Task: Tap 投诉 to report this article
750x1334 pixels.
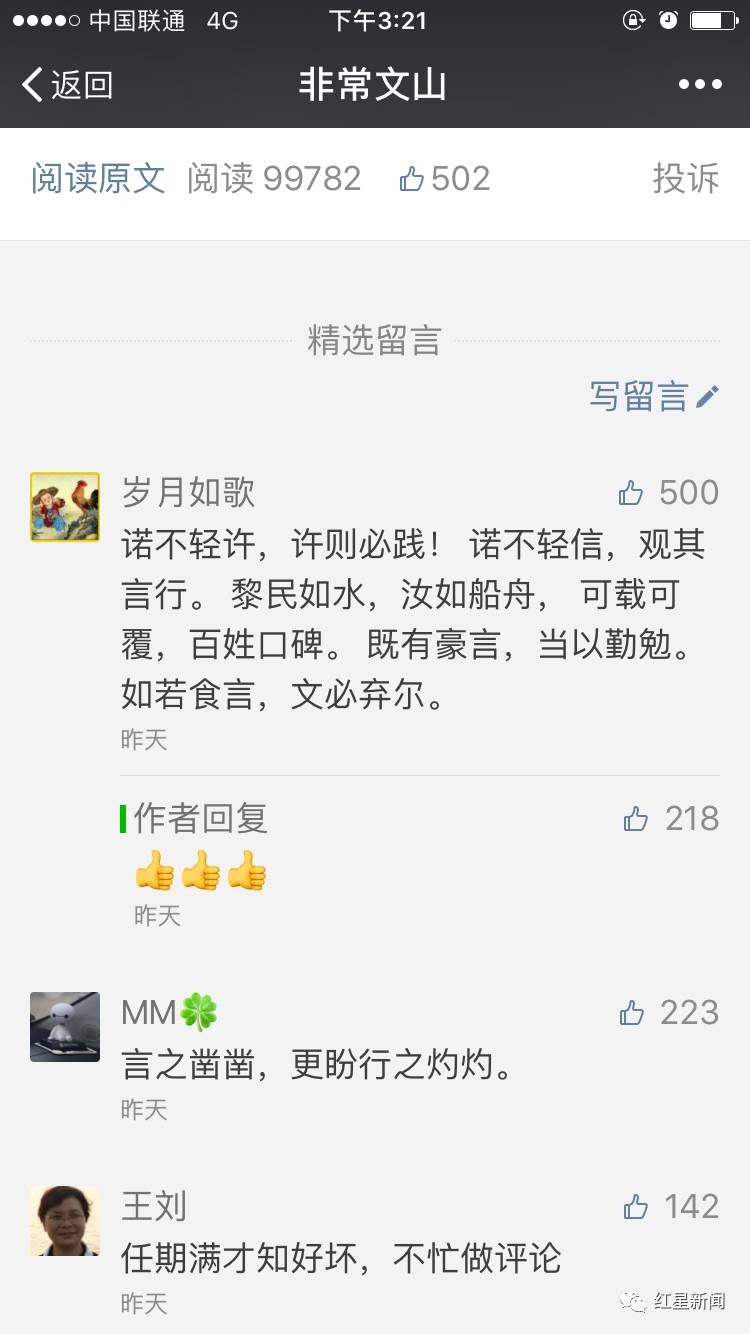Action: [685, 178]
